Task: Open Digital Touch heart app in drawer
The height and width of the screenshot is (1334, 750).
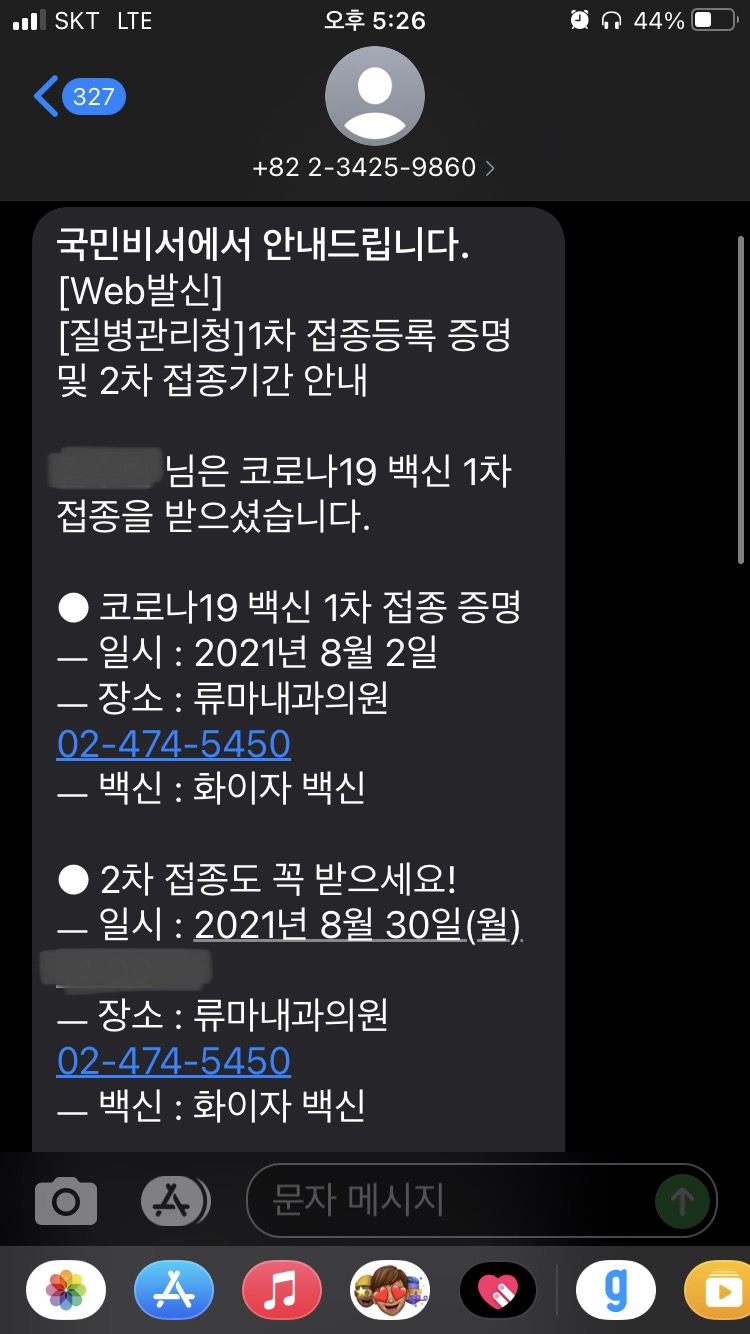Action: (498, 1290)
